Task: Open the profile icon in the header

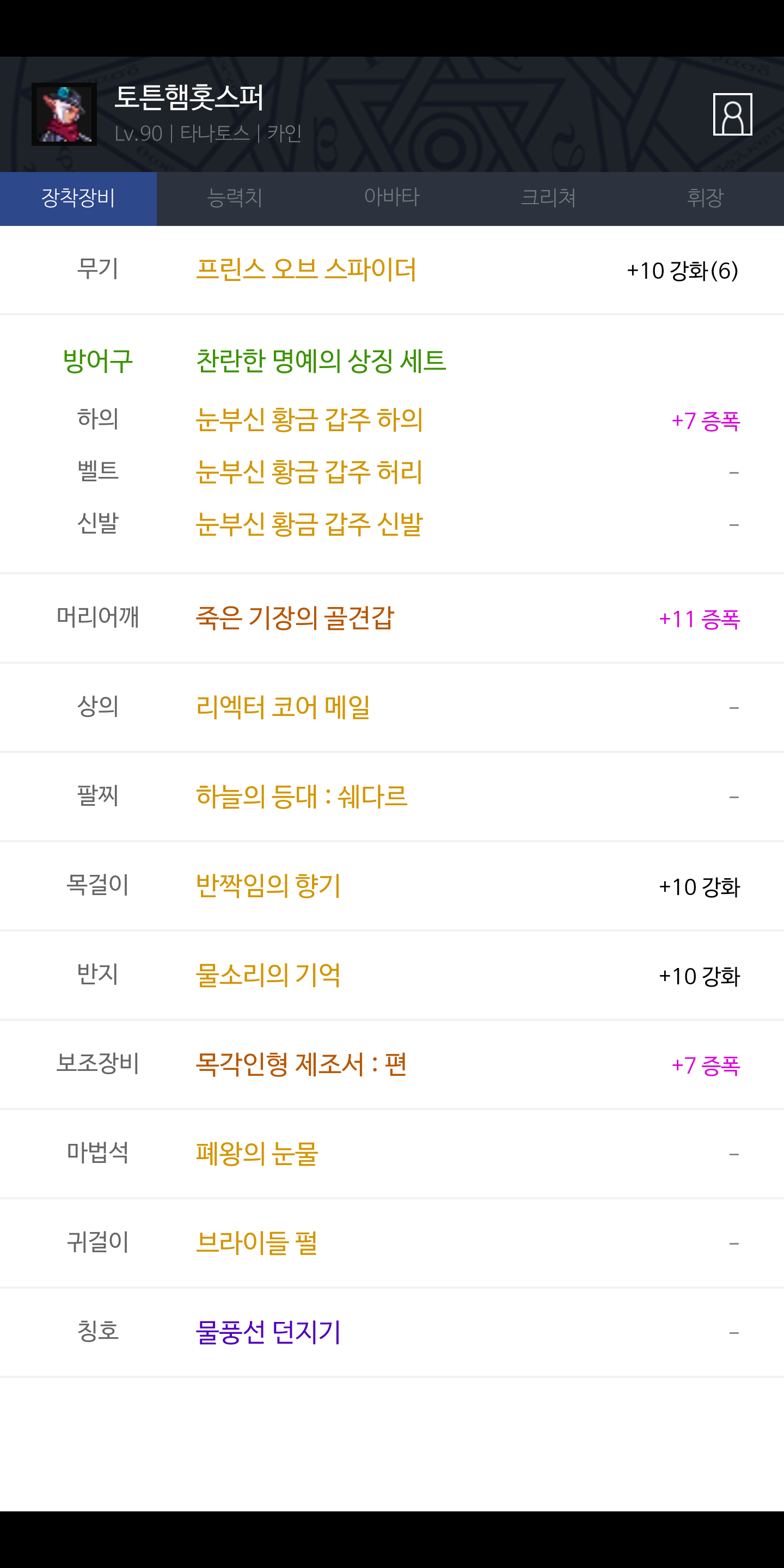Action: tap(732, 114)
